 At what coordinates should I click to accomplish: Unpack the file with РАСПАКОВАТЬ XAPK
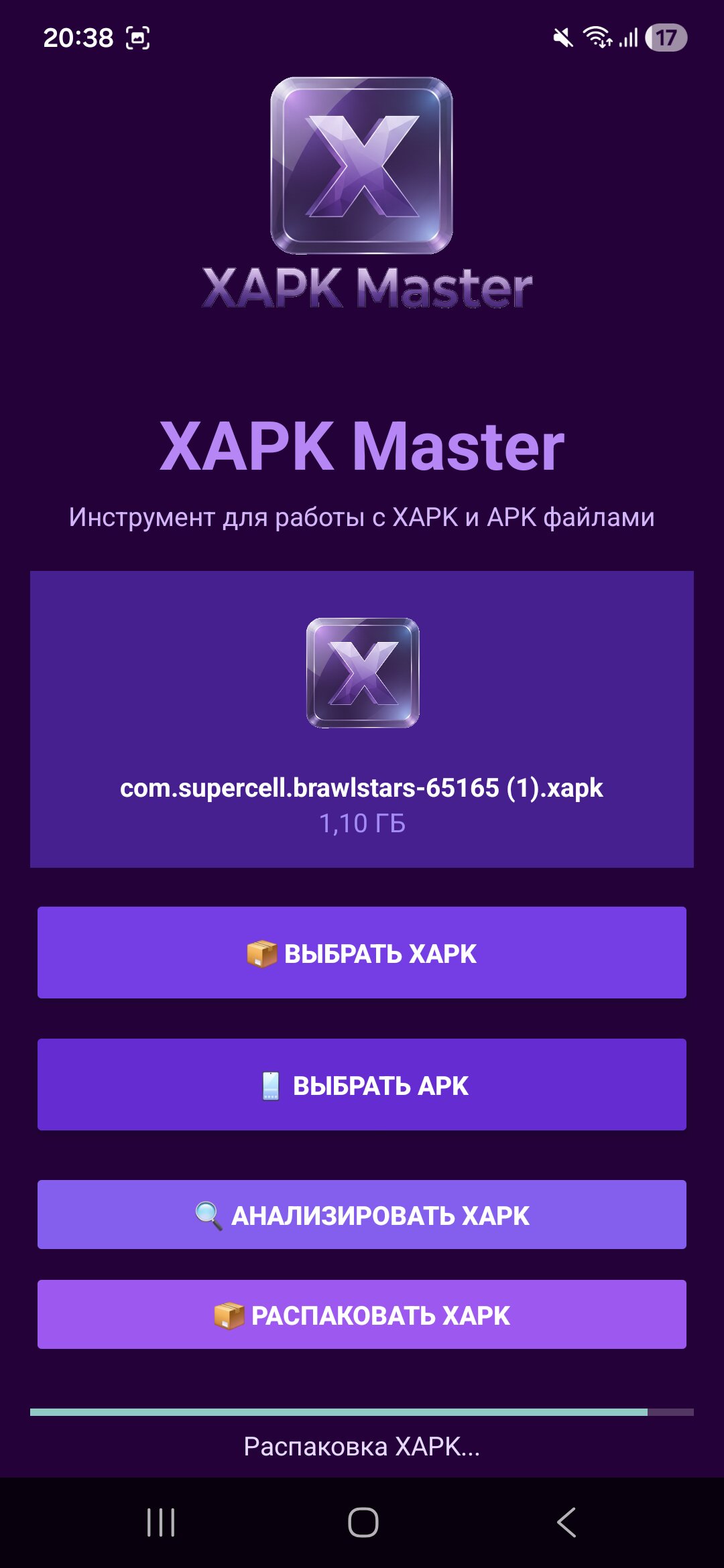pyautogui.click(x=362, y=1315)
